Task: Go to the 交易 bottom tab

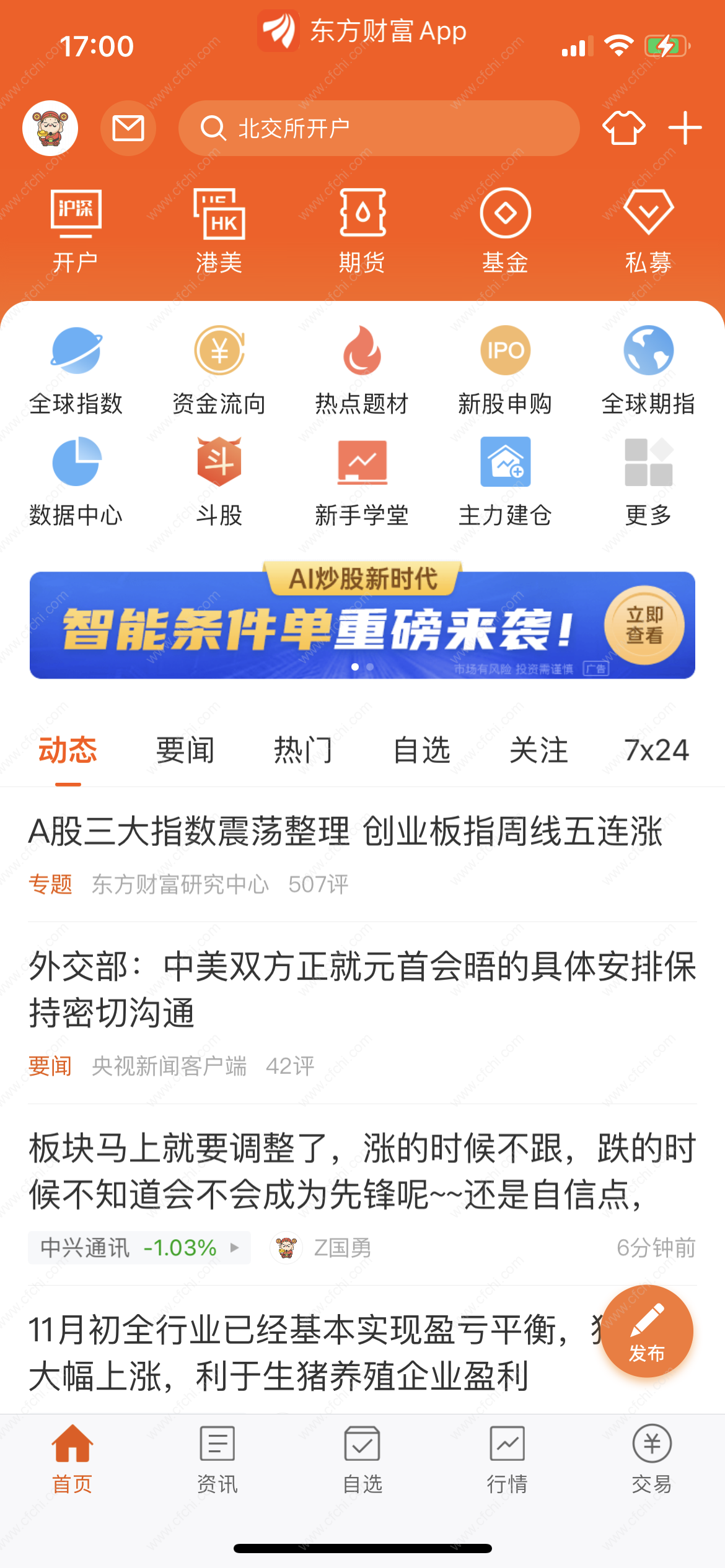Action: coord(651,1459)
